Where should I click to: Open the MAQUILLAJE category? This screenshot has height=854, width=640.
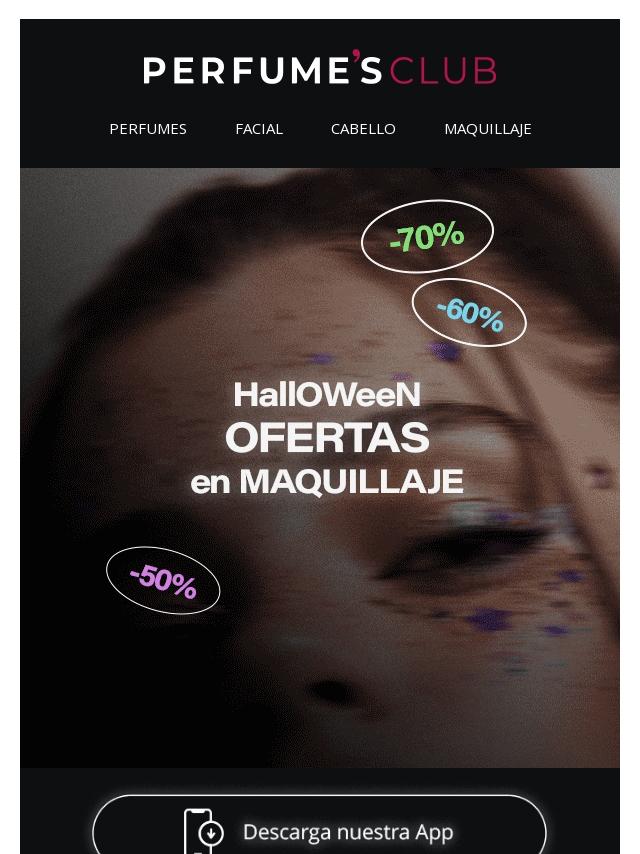coord(488,129)
